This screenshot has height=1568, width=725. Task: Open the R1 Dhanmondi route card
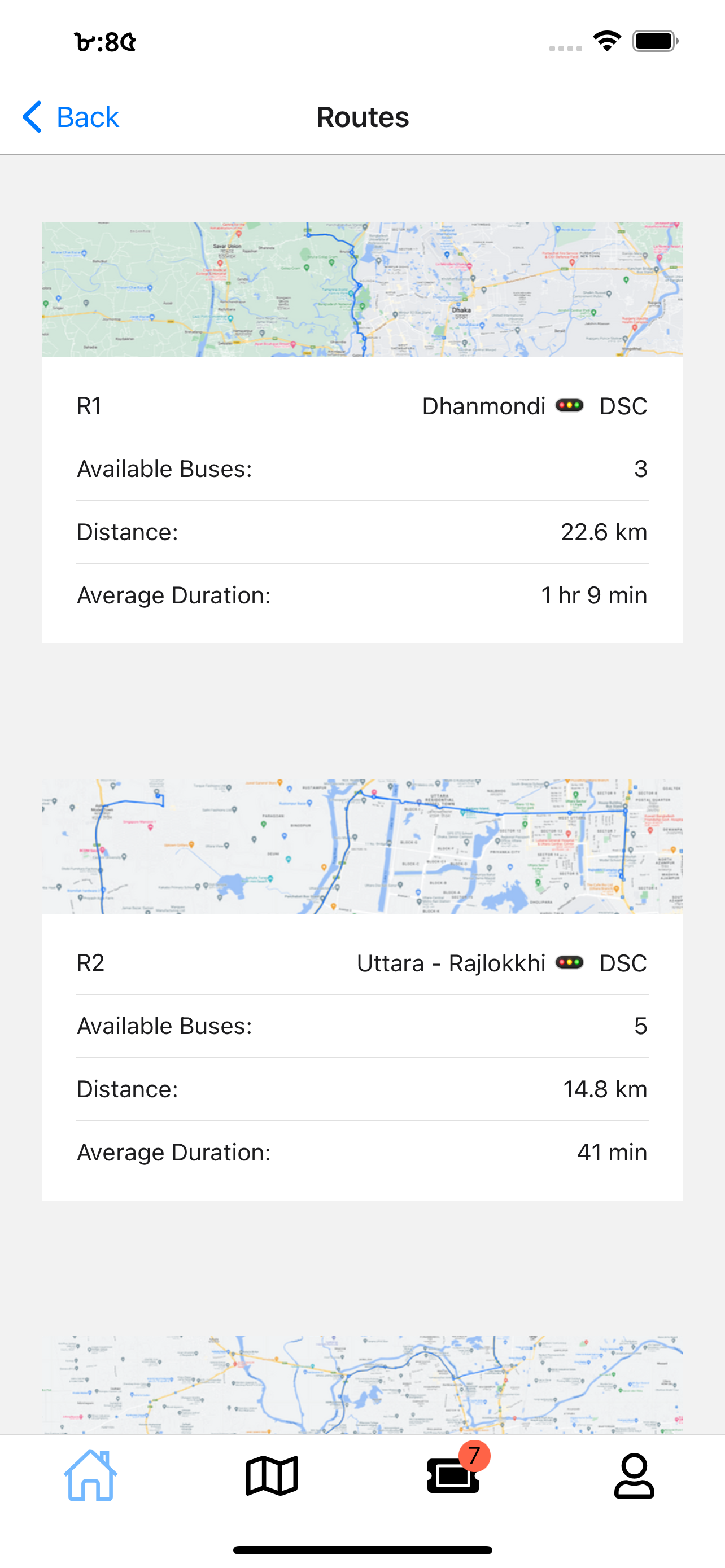[362, 432]
